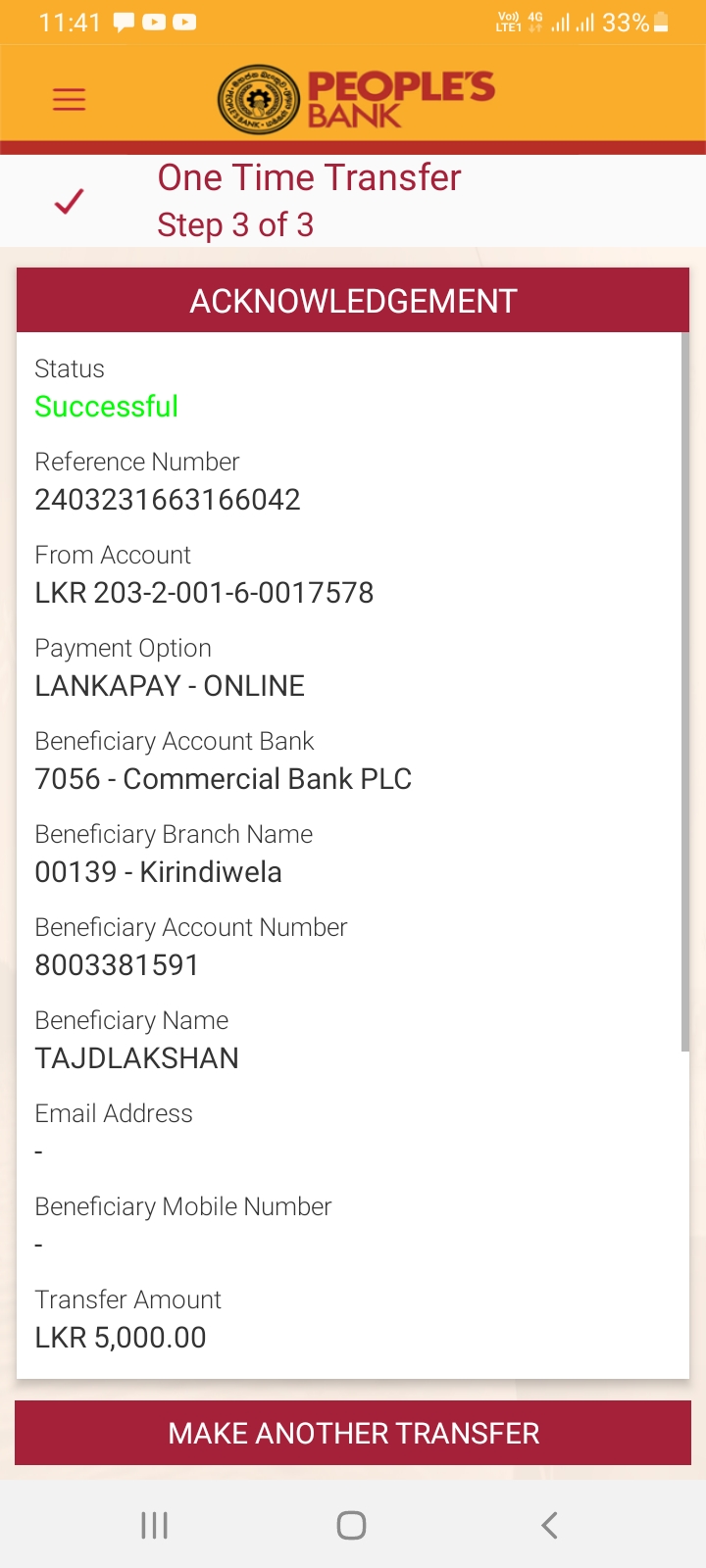This screenshot has width=706, height=1568.
Task: Tap Make Another Transfer button
Action: [353, 1433]
